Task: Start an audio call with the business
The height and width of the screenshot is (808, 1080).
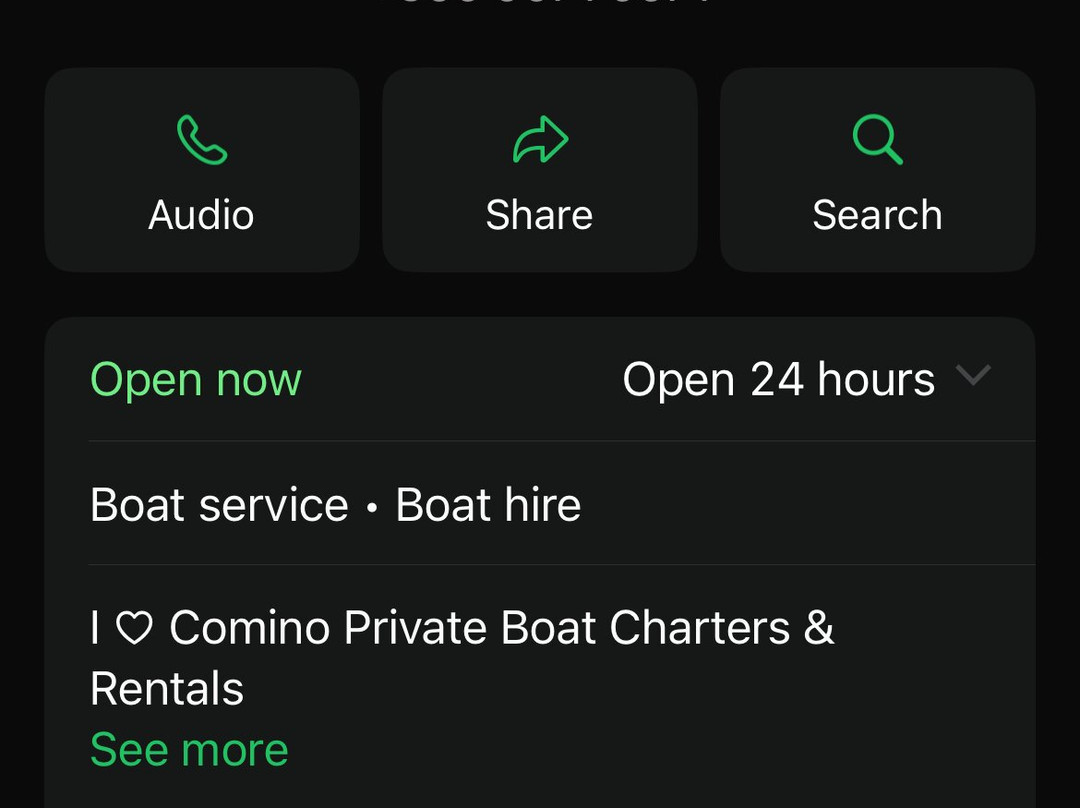Action: 201,170
